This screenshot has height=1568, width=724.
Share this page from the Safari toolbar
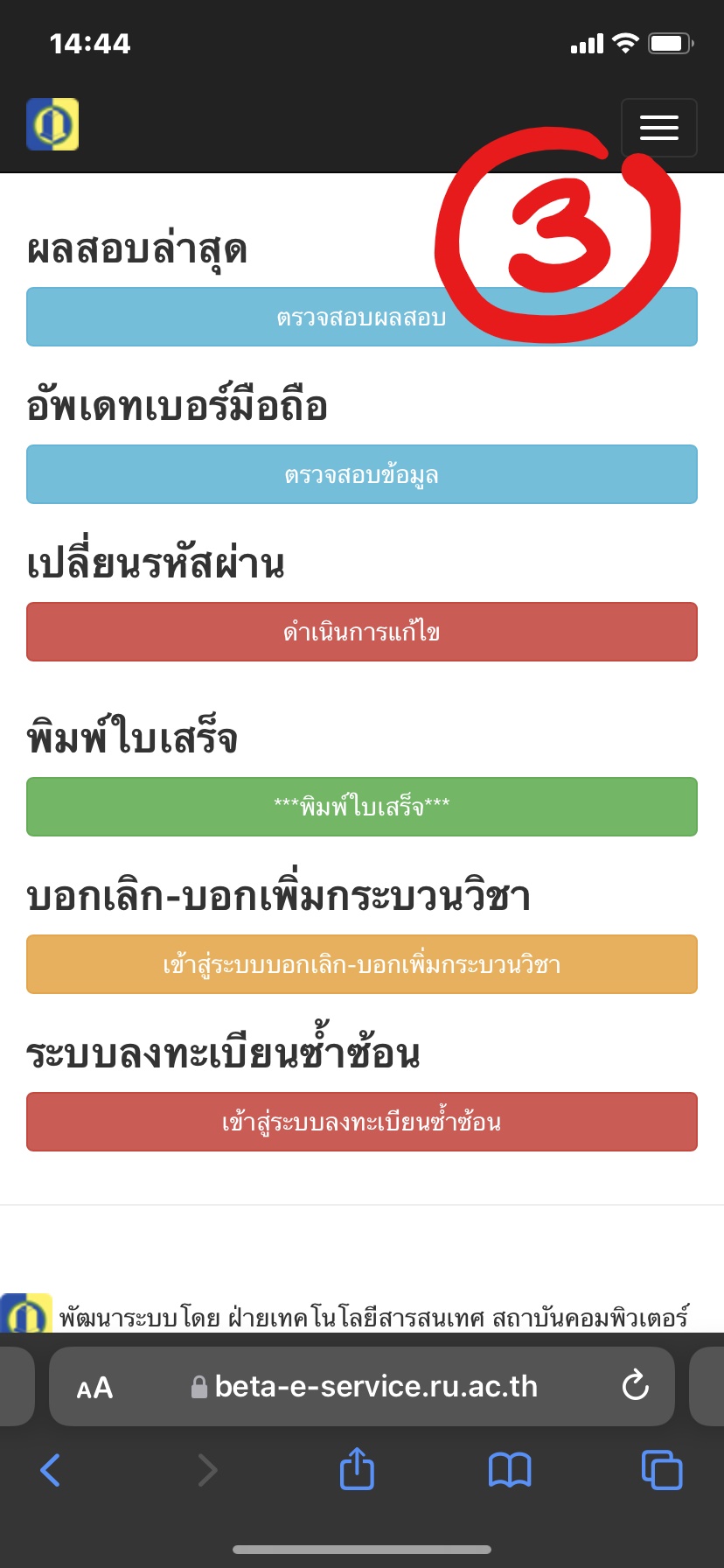point(357,1468)
